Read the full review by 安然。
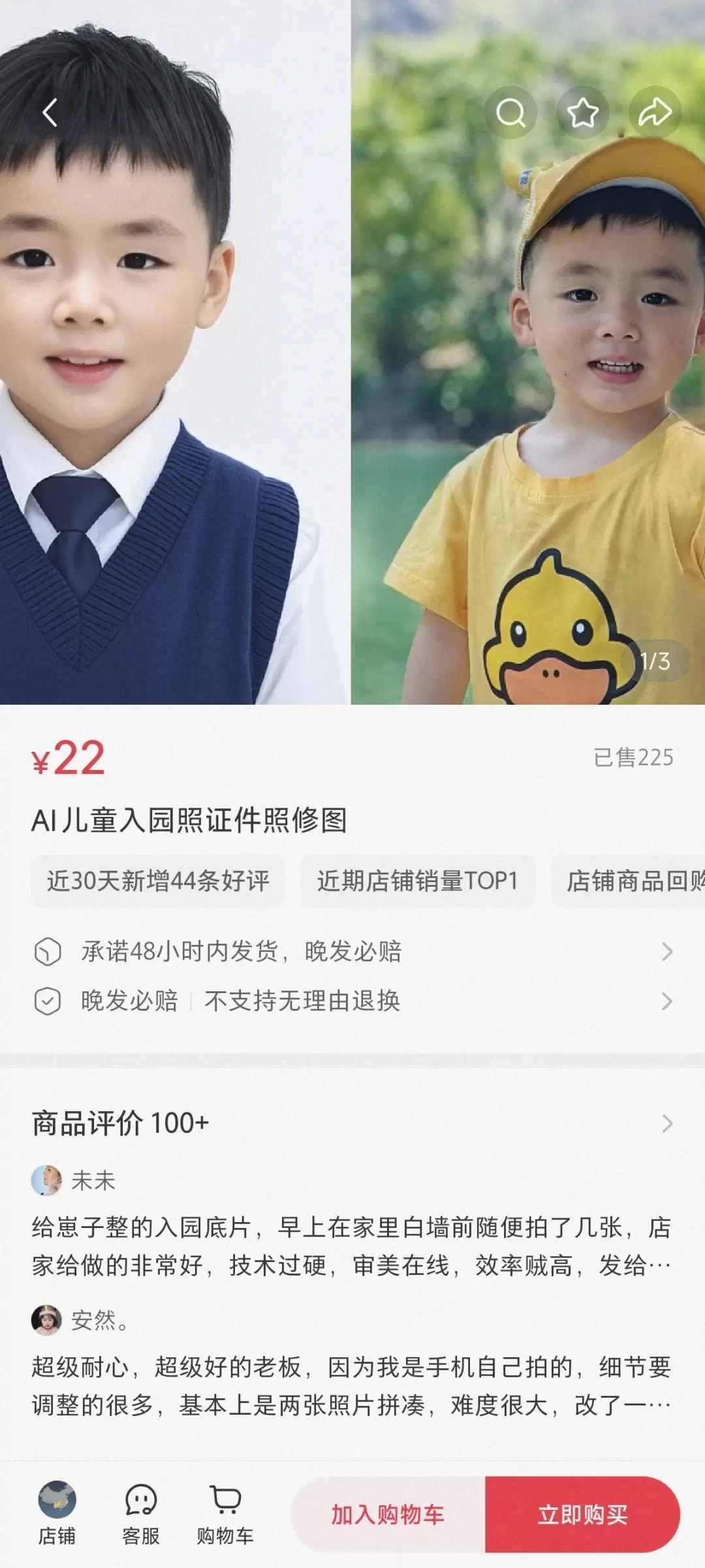Viewport: 705px width, 1568px height. tap(352, 1386)
